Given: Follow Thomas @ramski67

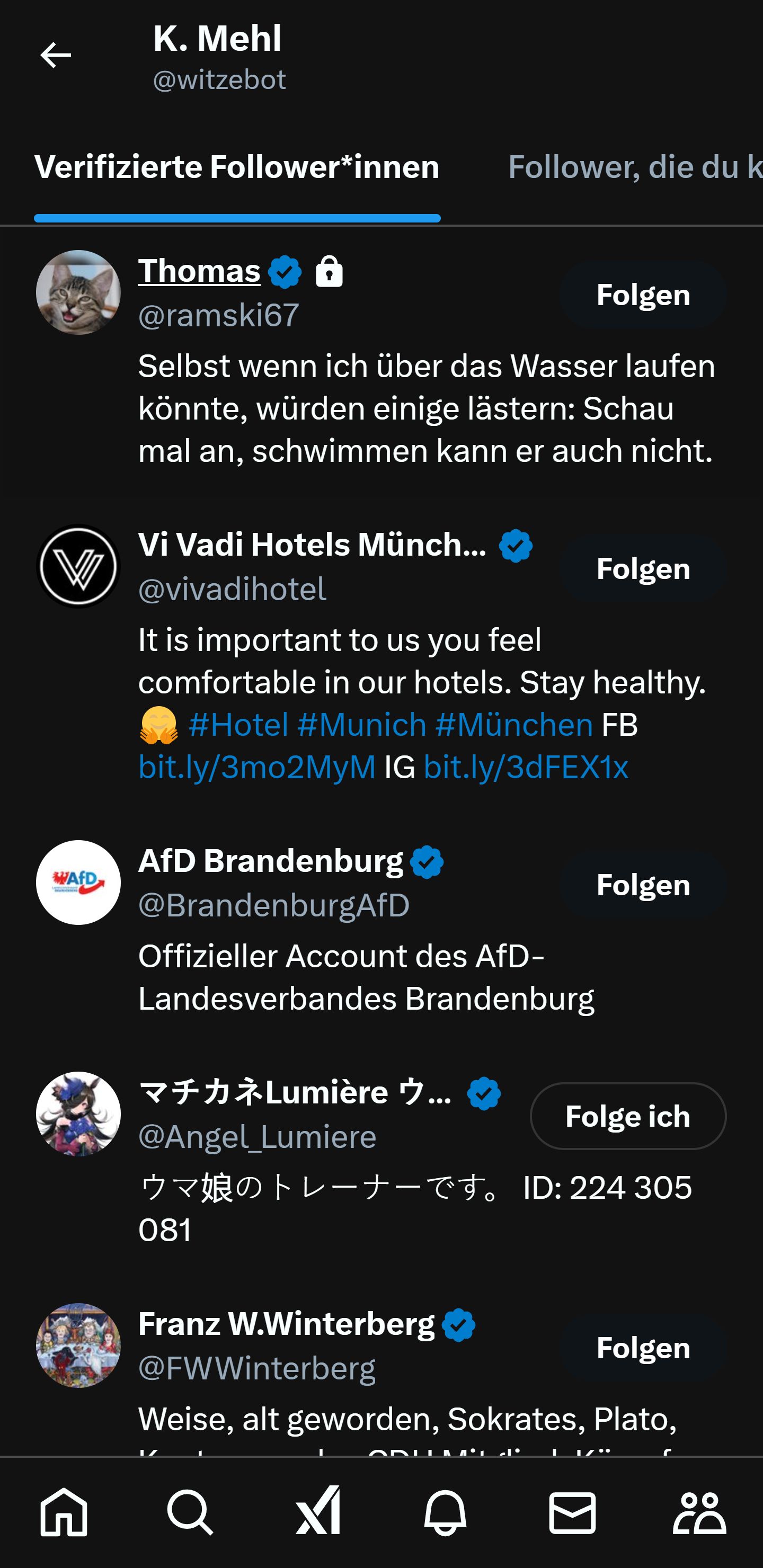Looking at the screenshot, I should tap(642, 295).
